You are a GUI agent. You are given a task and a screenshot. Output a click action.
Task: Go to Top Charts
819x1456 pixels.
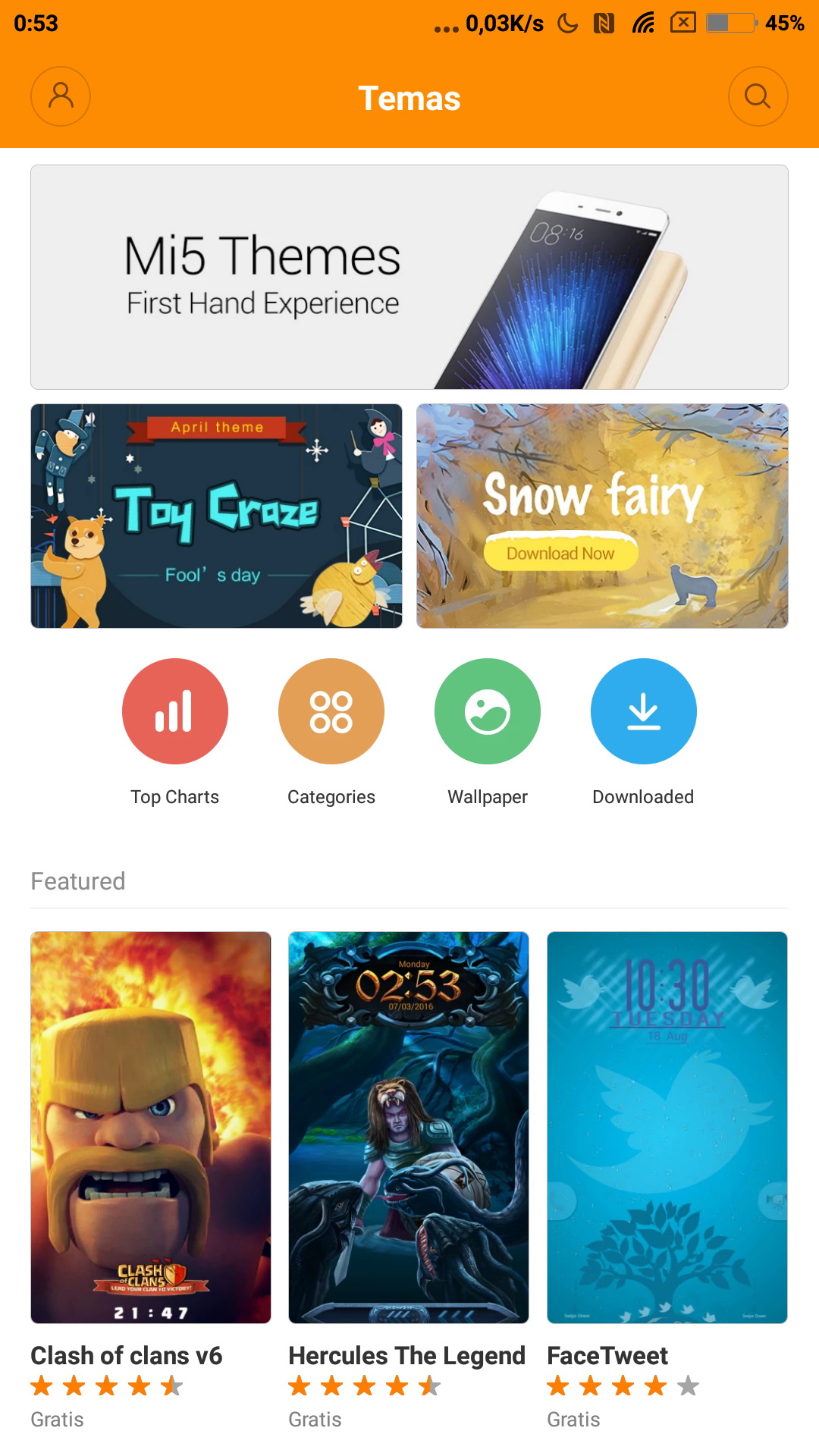coord(175,711)
